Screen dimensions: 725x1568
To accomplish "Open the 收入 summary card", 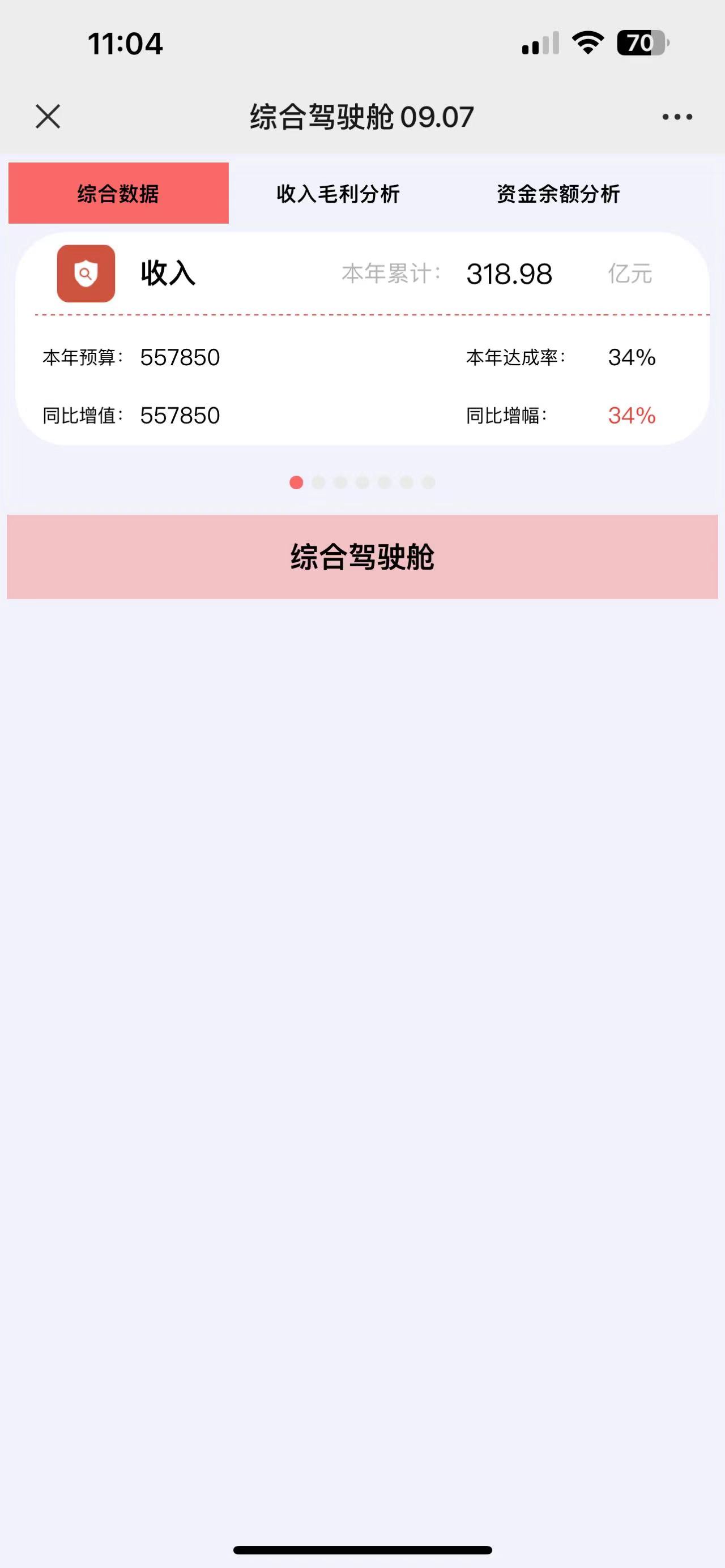I will coord(362,338).
